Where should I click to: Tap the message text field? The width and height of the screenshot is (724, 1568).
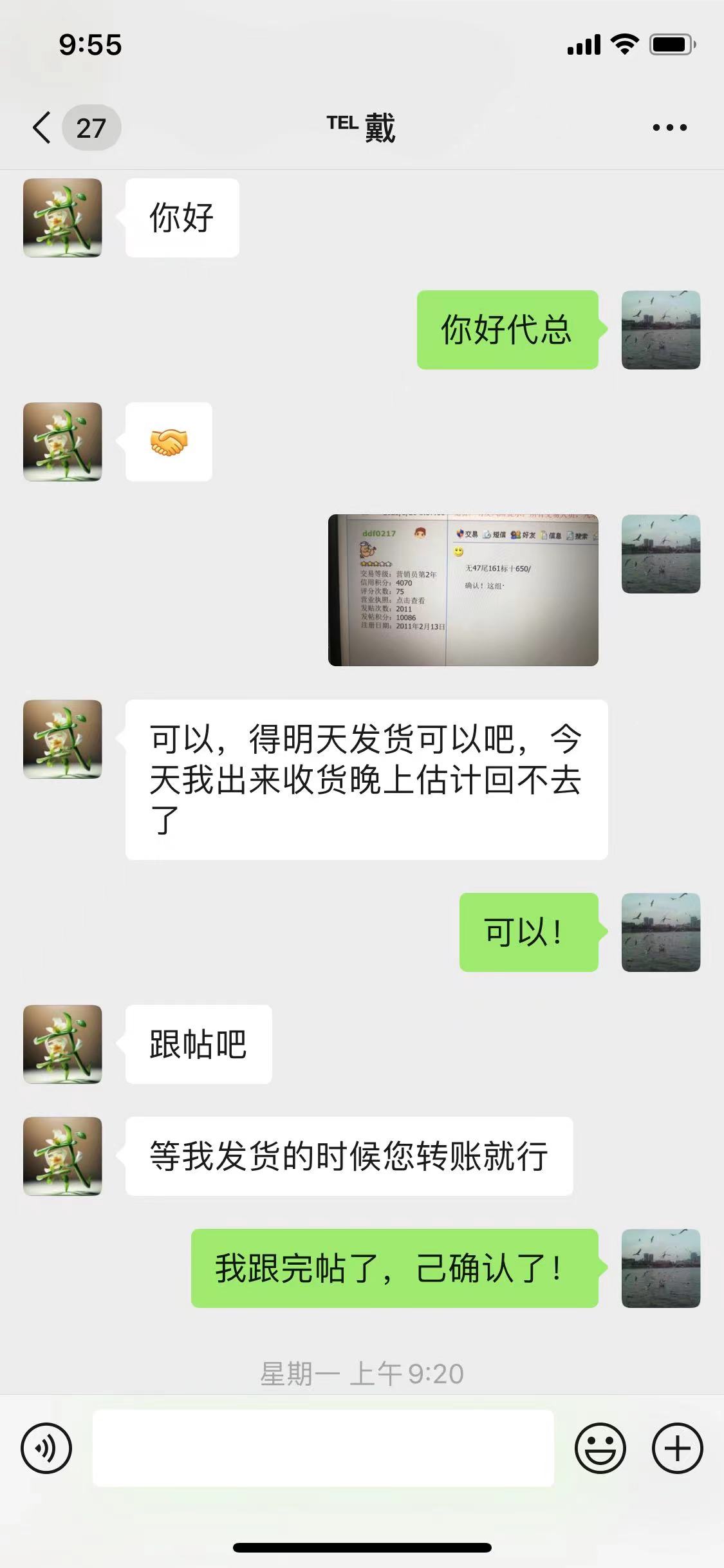coord(323,1448)
